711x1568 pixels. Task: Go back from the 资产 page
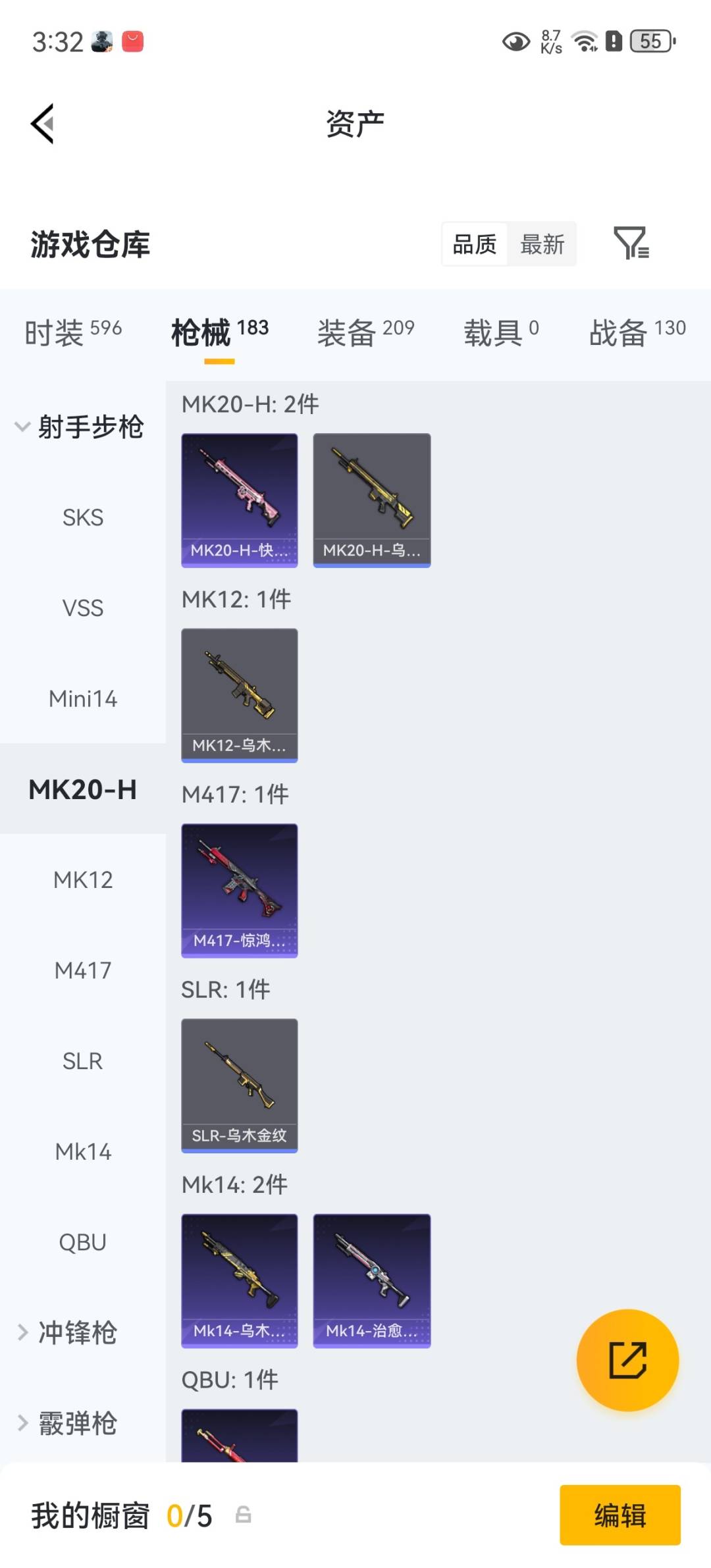pos(43,123)
